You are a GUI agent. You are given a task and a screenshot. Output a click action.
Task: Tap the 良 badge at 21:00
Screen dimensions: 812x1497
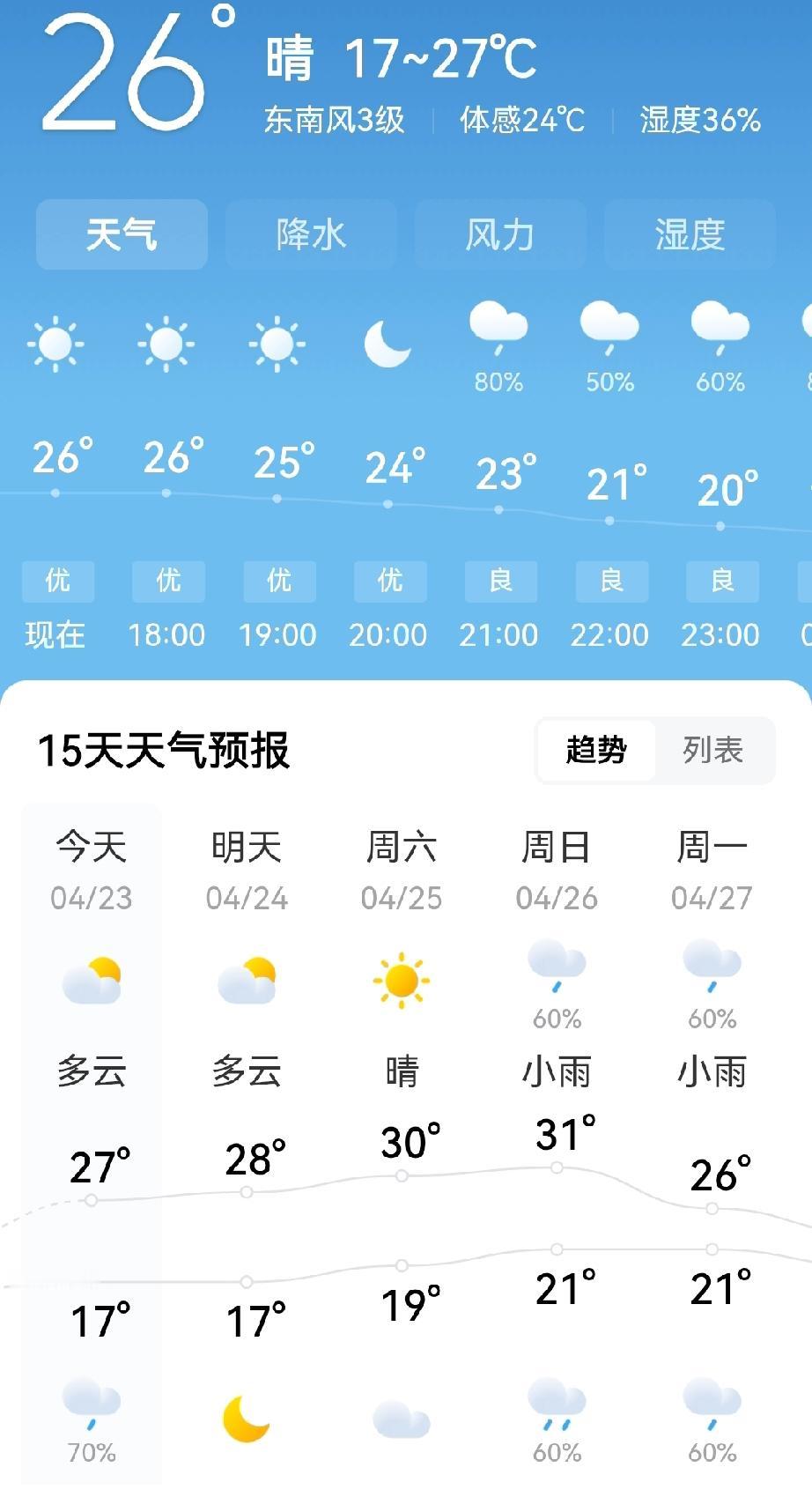point(498,582)
